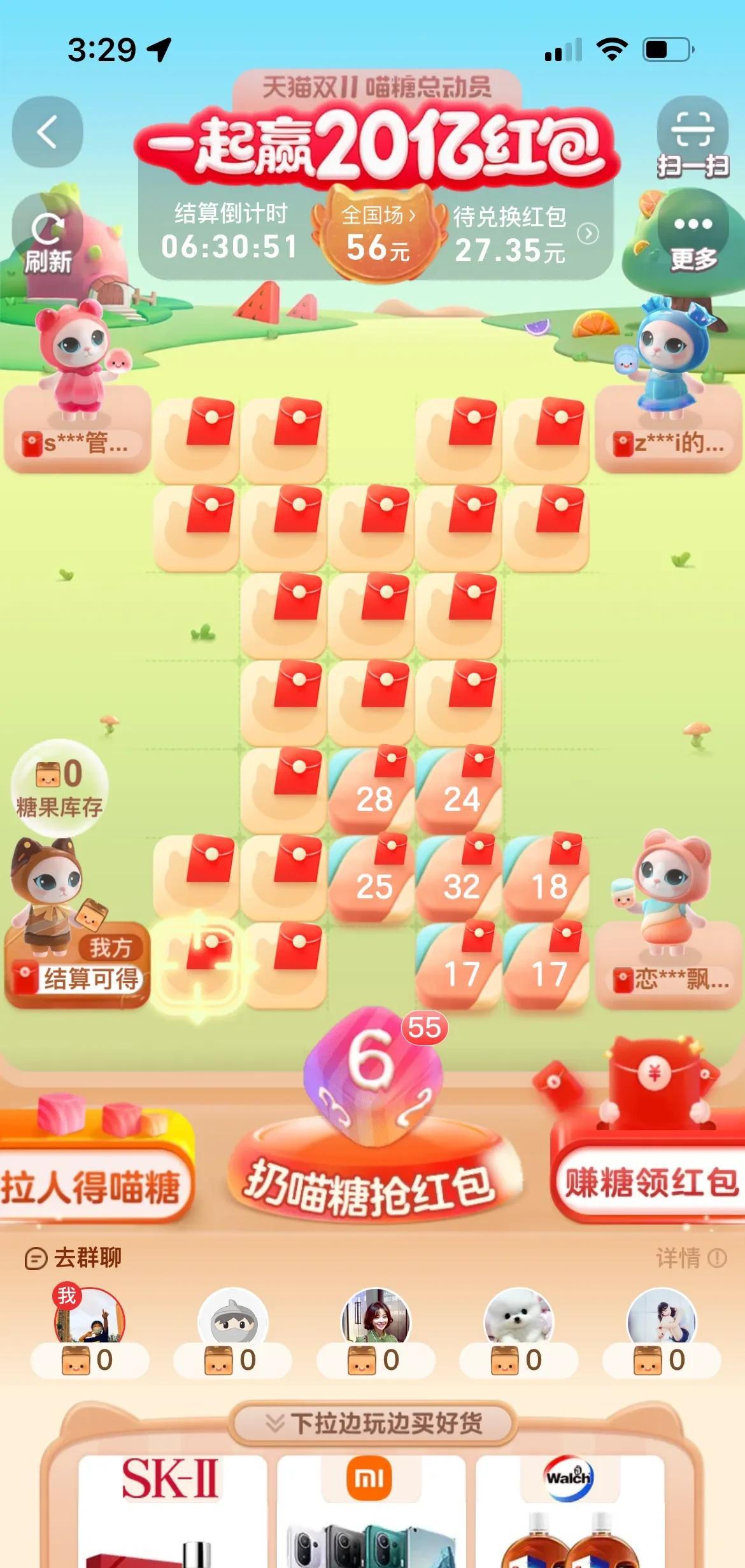Image resolution: width=745 pixels, height=1568 pixels.
Task: Open the Xiaomi MI product card
Action: 371,1510
